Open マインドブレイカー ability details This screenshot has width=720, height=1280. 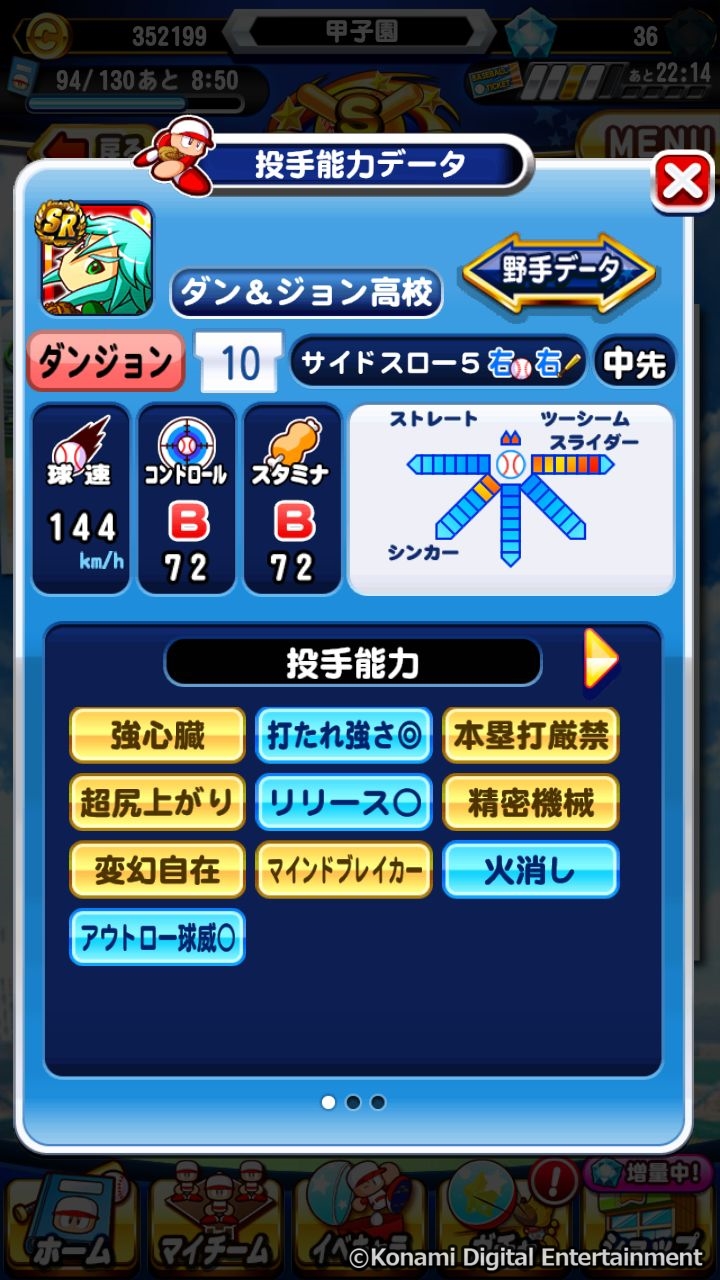tap(344, 869)
